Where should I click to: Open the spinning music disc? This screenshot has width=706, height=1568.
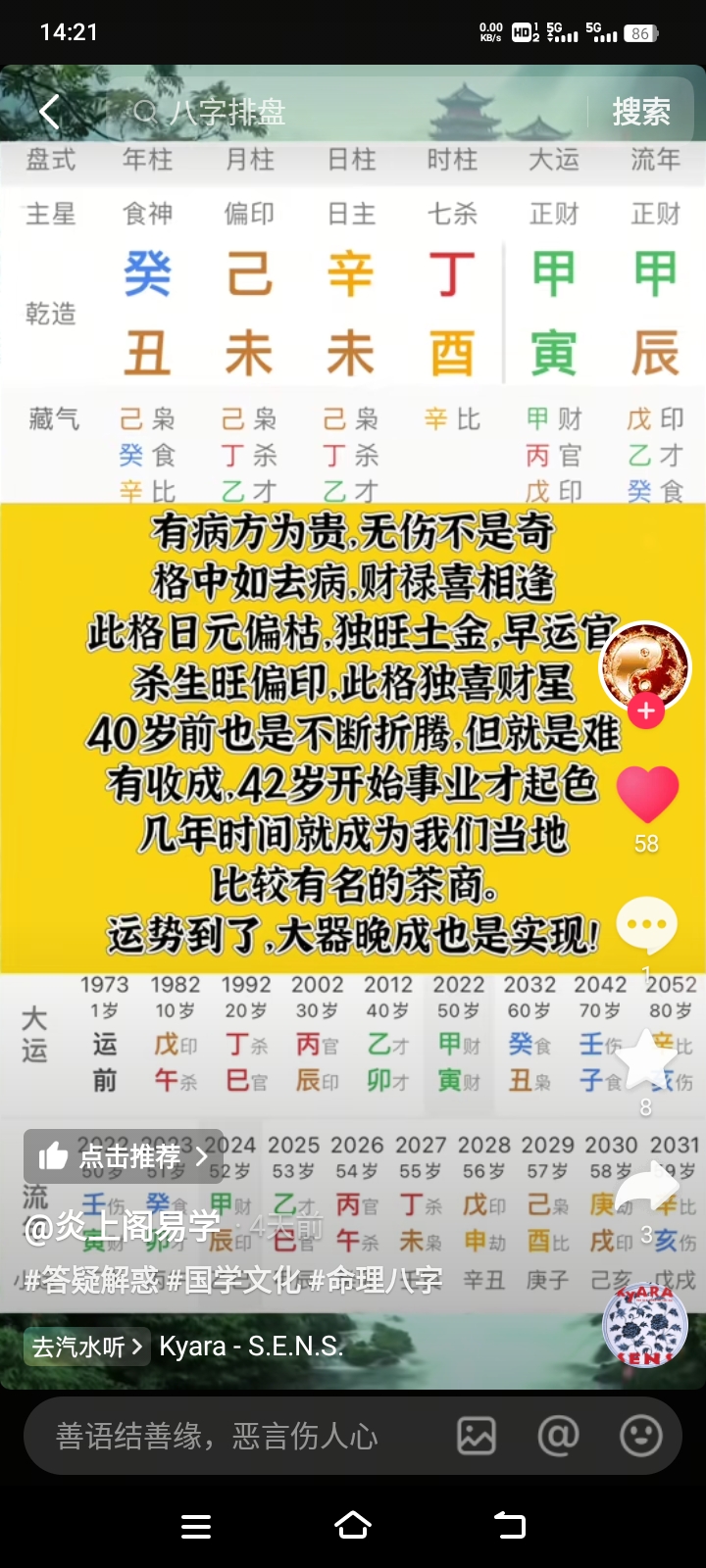point(644,1324)
